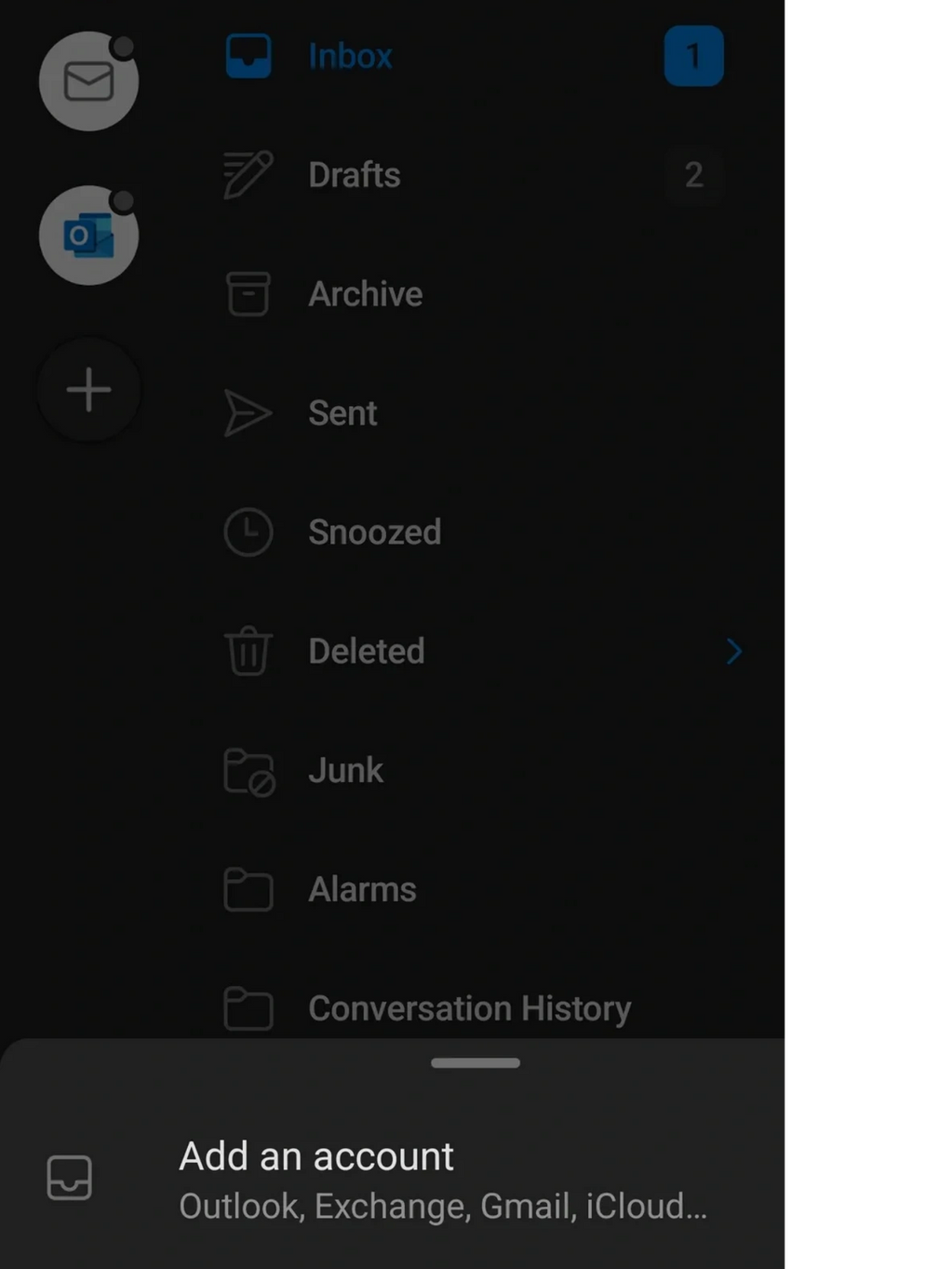
Task: Open the Inbox folder
Action: [350, 57]
